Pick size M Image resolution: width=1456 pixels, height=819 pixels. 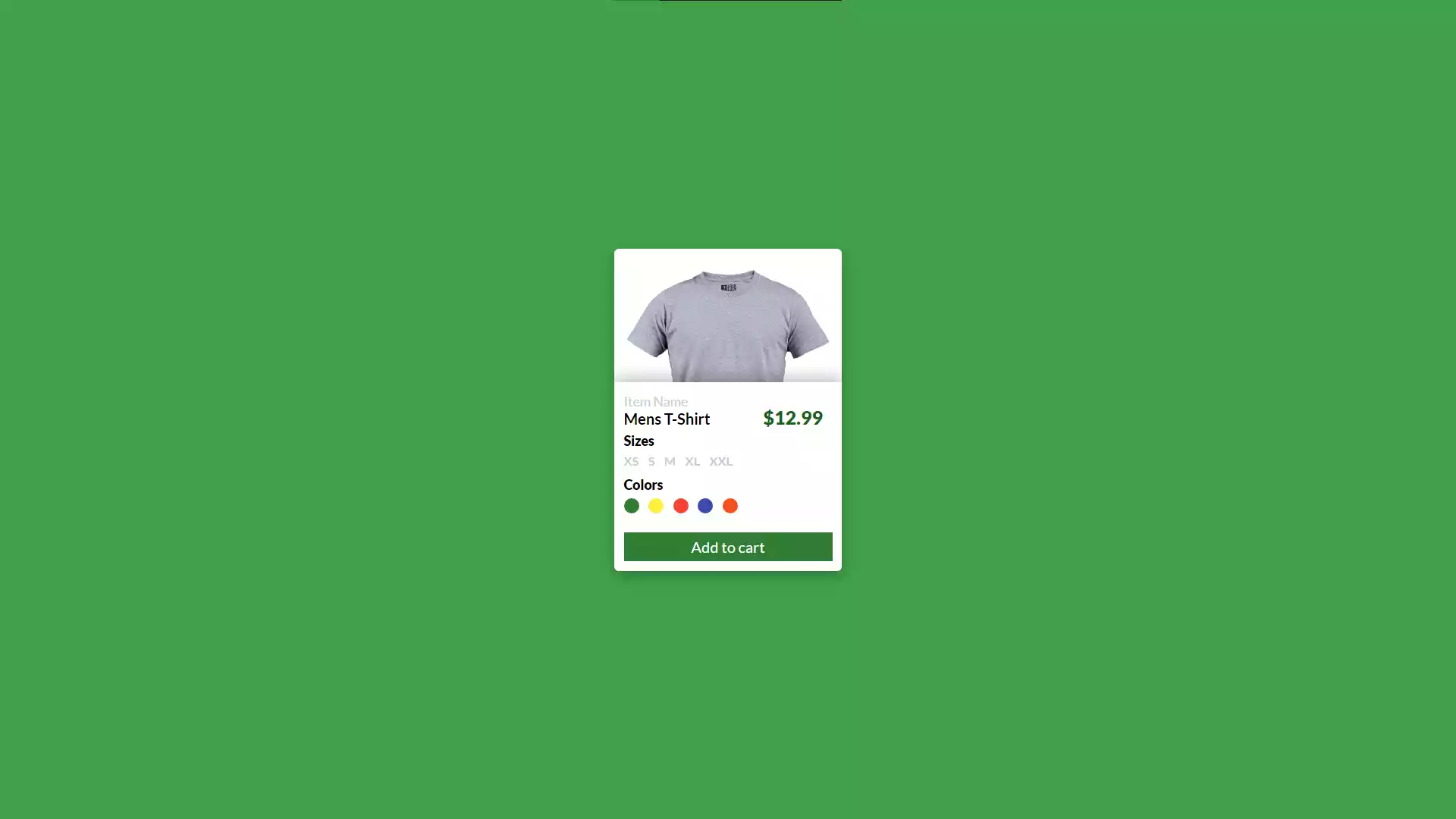coord(670,461)
